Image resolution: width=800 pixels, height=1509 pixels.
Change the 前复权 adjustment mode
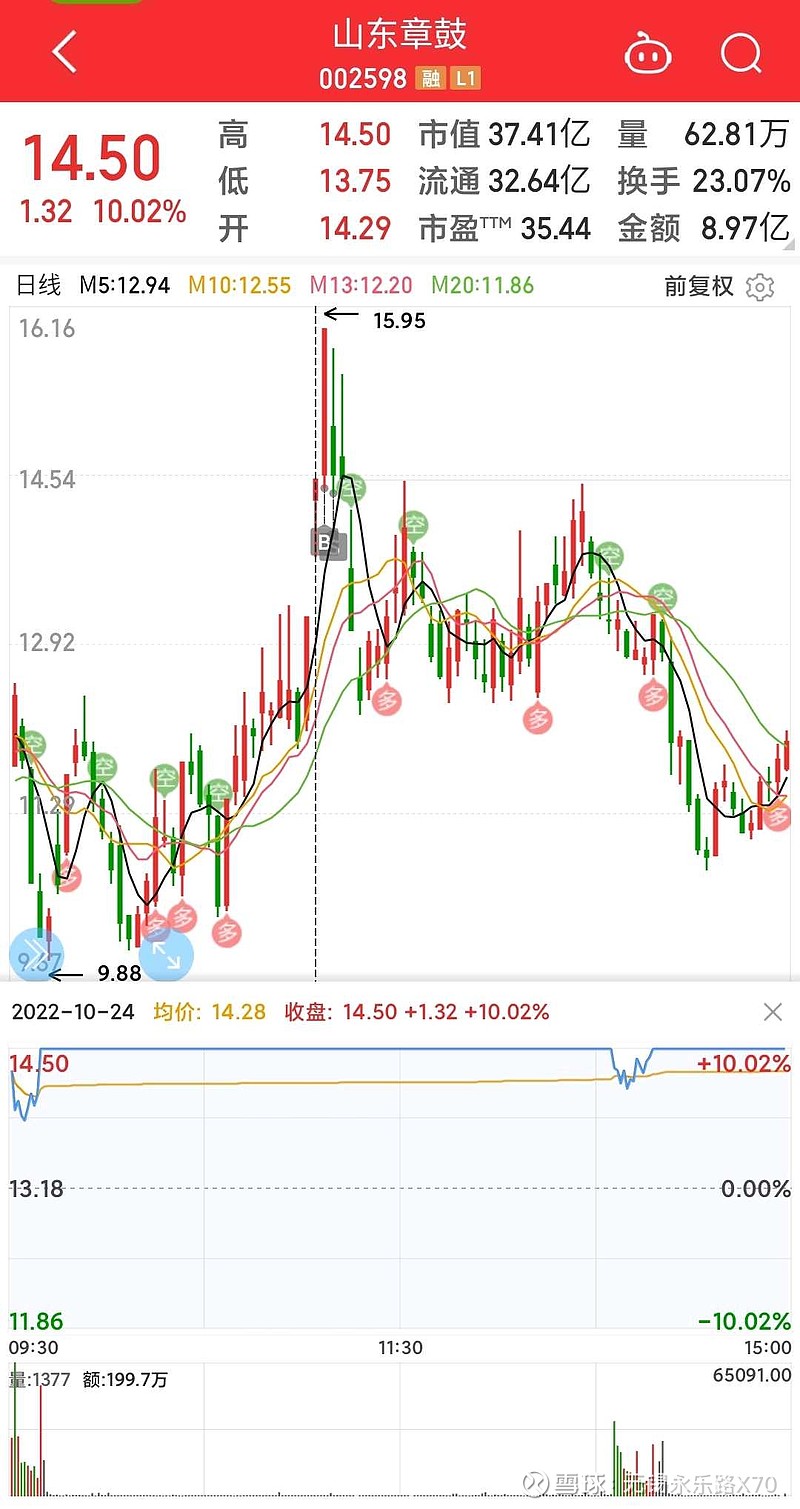click(699, 287)
